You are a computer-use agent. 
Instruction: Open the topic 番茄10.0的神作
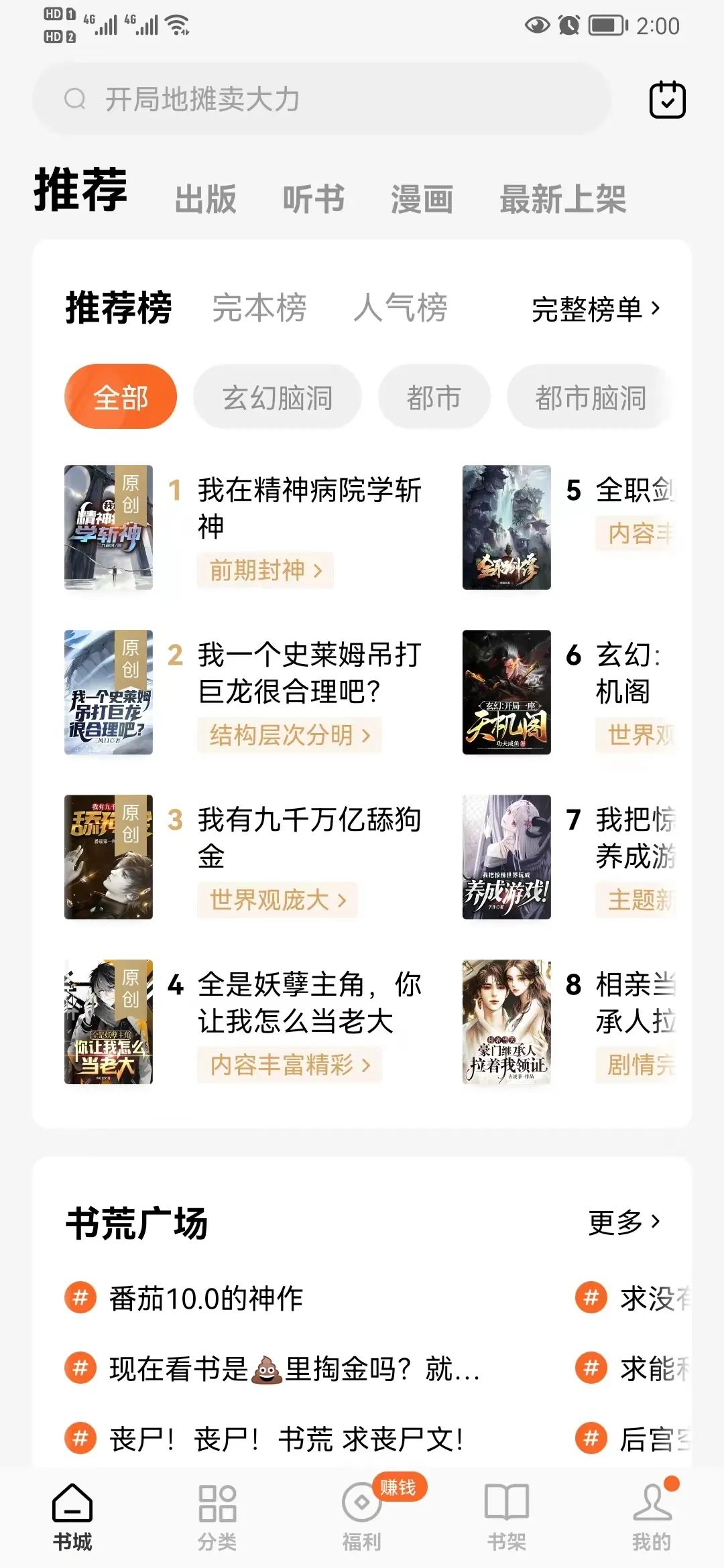tap(206, 1298)
